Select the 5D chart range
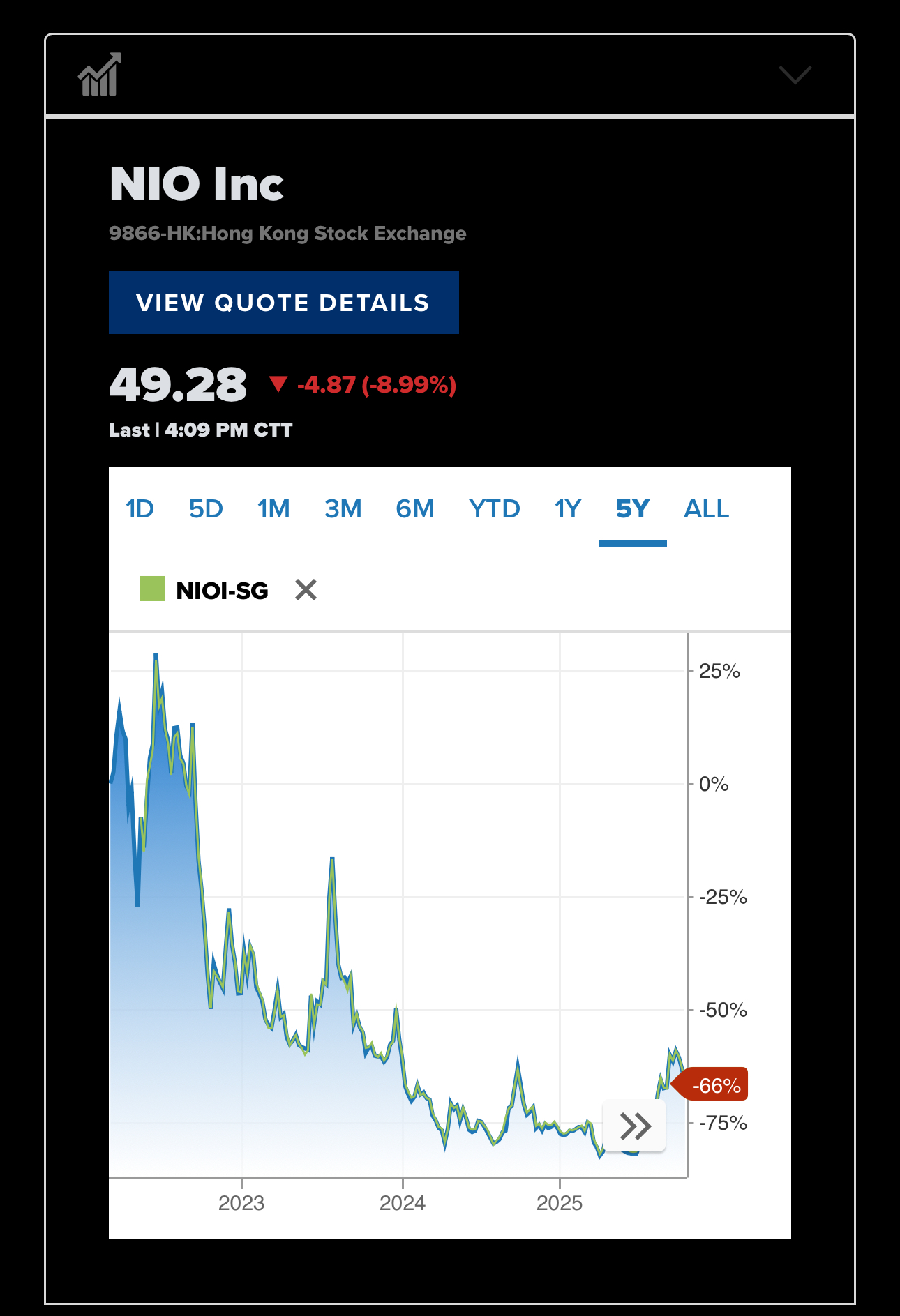The width and height of the screenshot is (900, 1316). [x=206, y=509]
